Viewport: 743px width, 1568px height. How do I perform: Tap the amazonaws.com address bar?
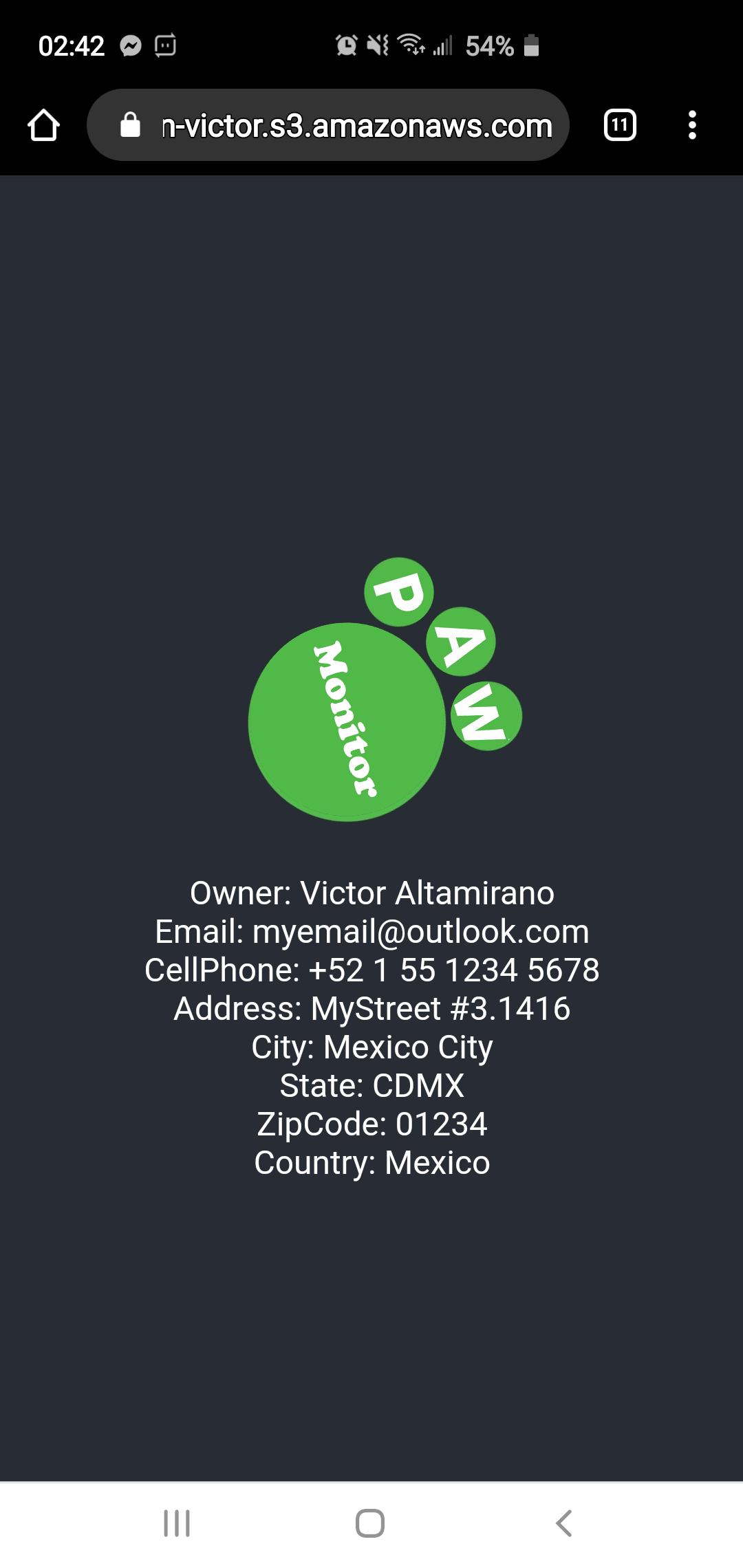coord(356,126)
